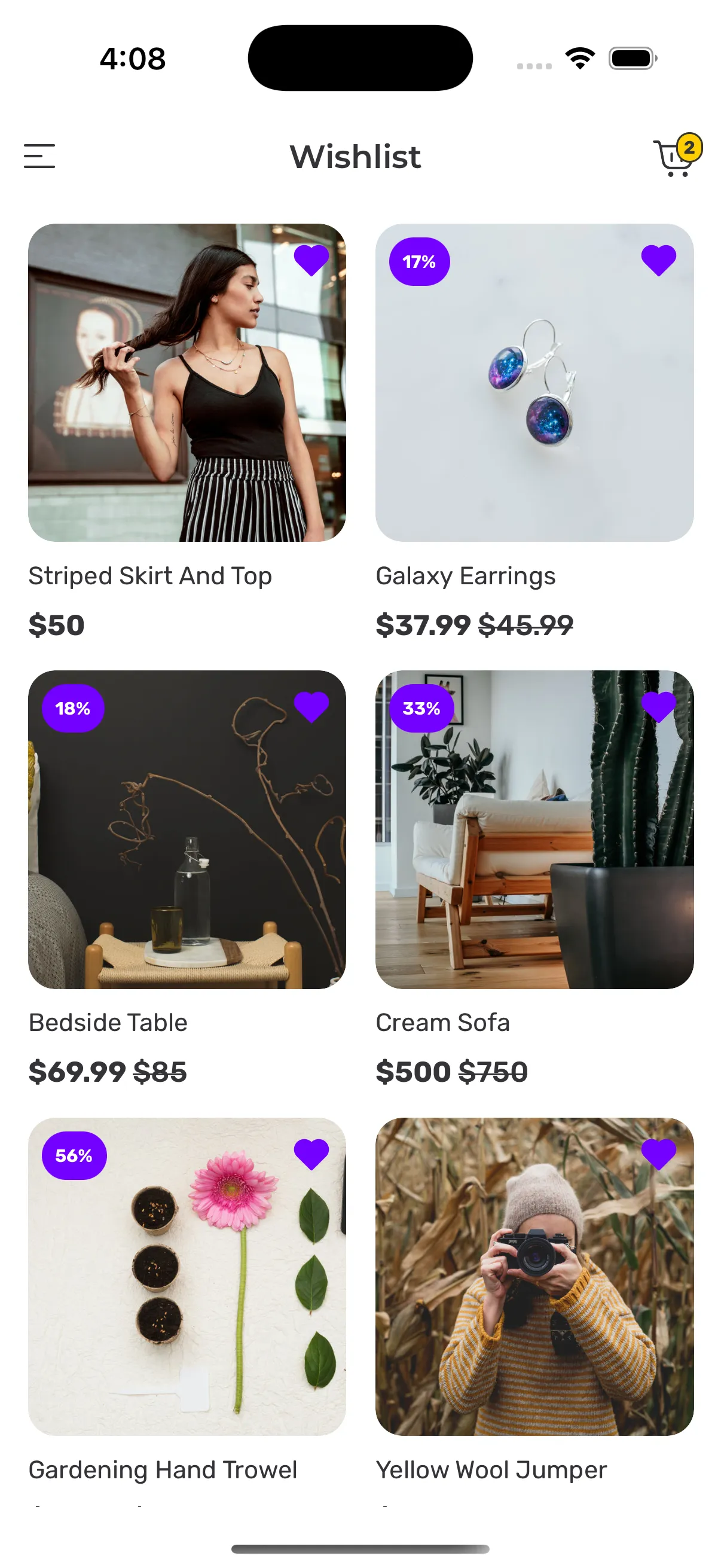Remove Striped Skirt And Top from wishlist

(311, 260)
